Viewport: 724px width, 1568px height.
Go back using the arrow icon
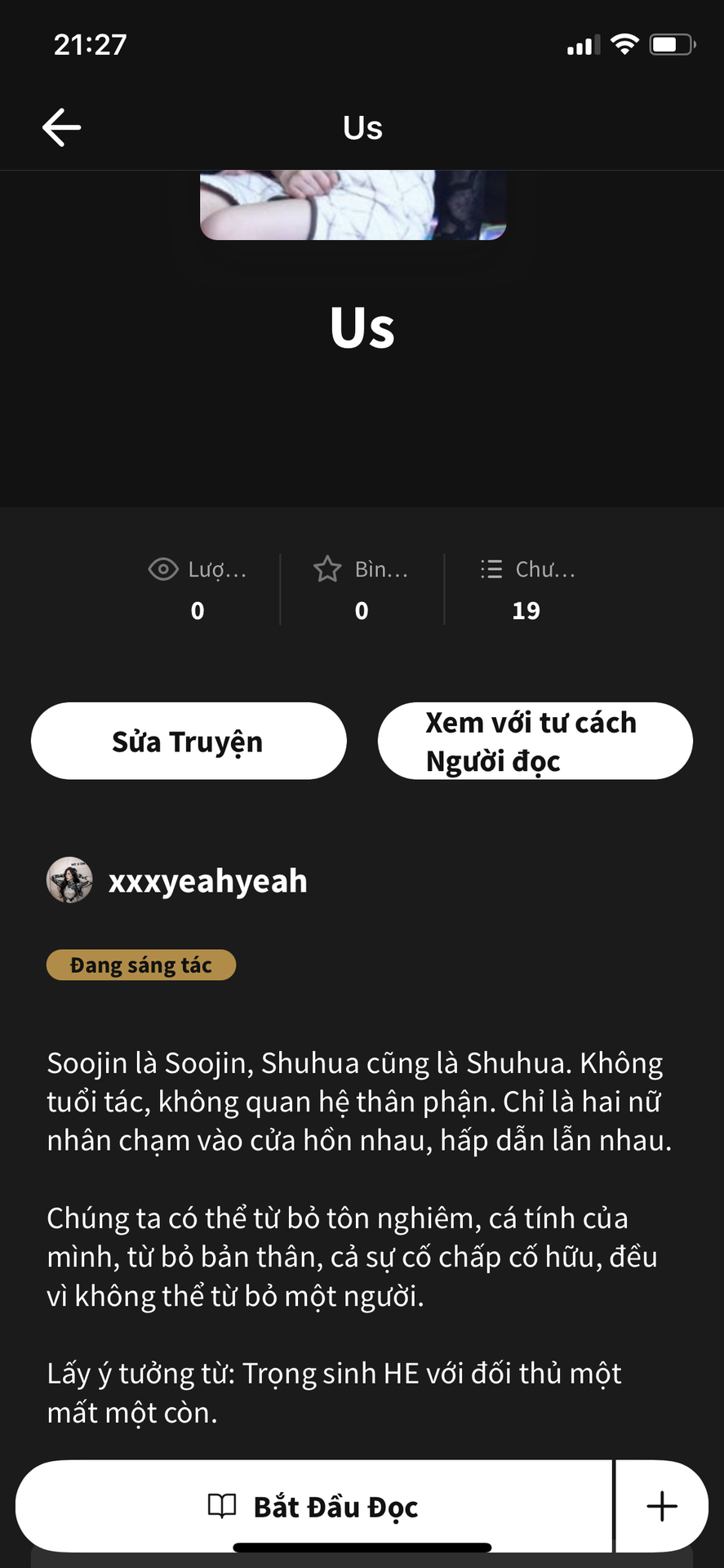click(61, 128)
